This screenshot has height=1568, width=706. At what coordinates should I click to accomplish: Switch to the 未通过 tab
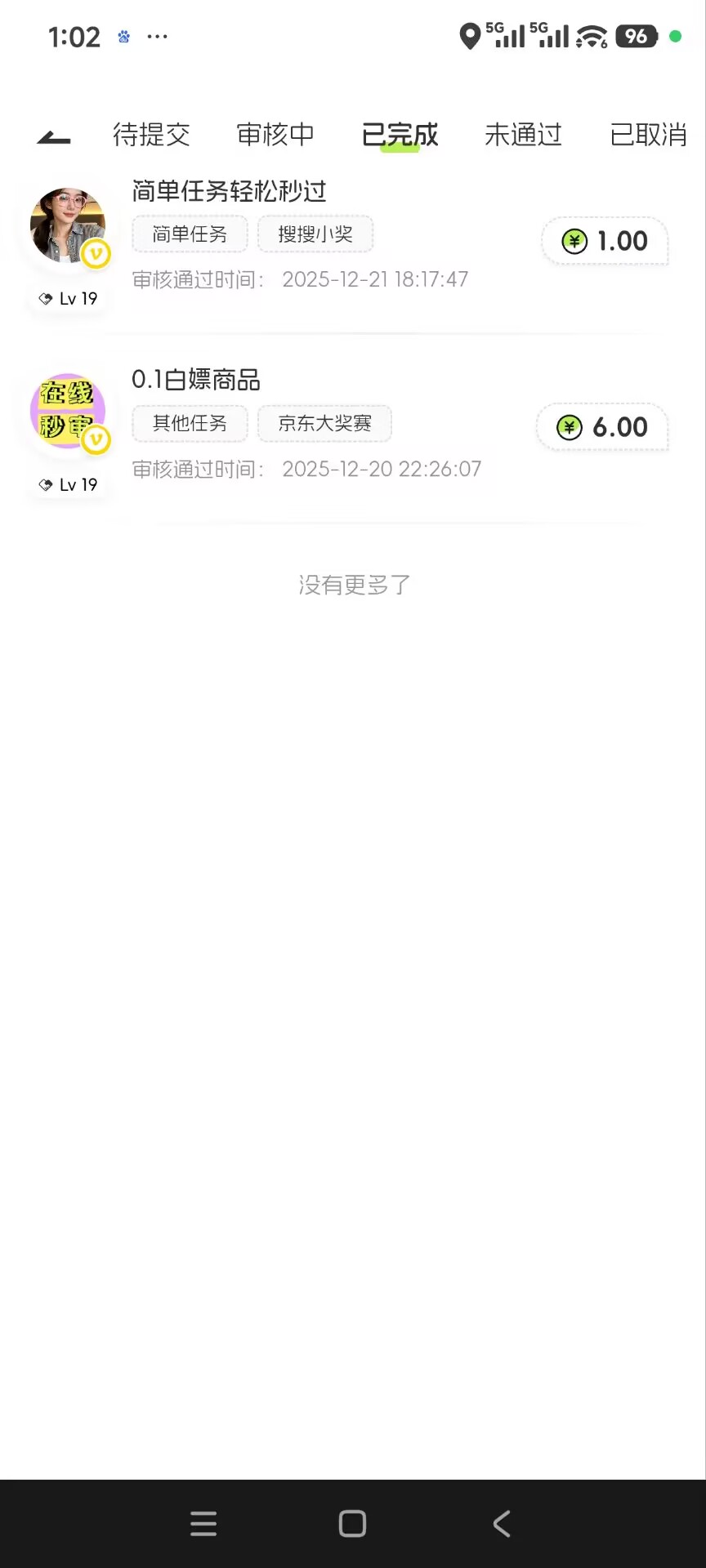tap(523, 135)
